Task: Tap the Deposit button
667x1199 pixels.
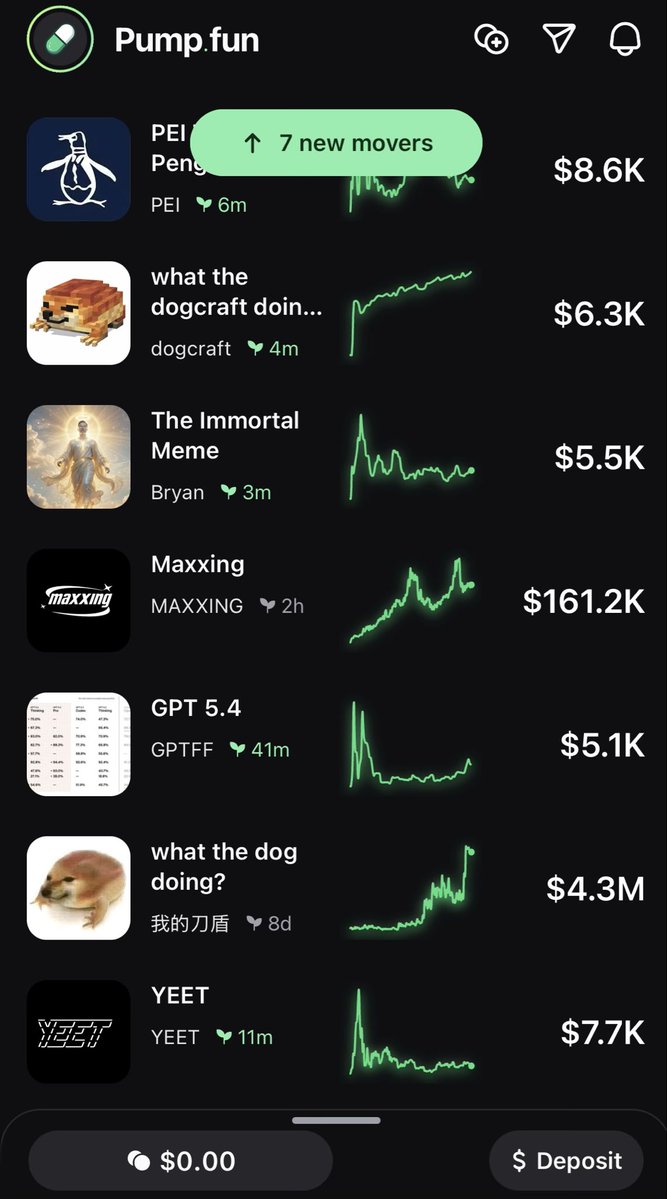Action: (566, 1160)
